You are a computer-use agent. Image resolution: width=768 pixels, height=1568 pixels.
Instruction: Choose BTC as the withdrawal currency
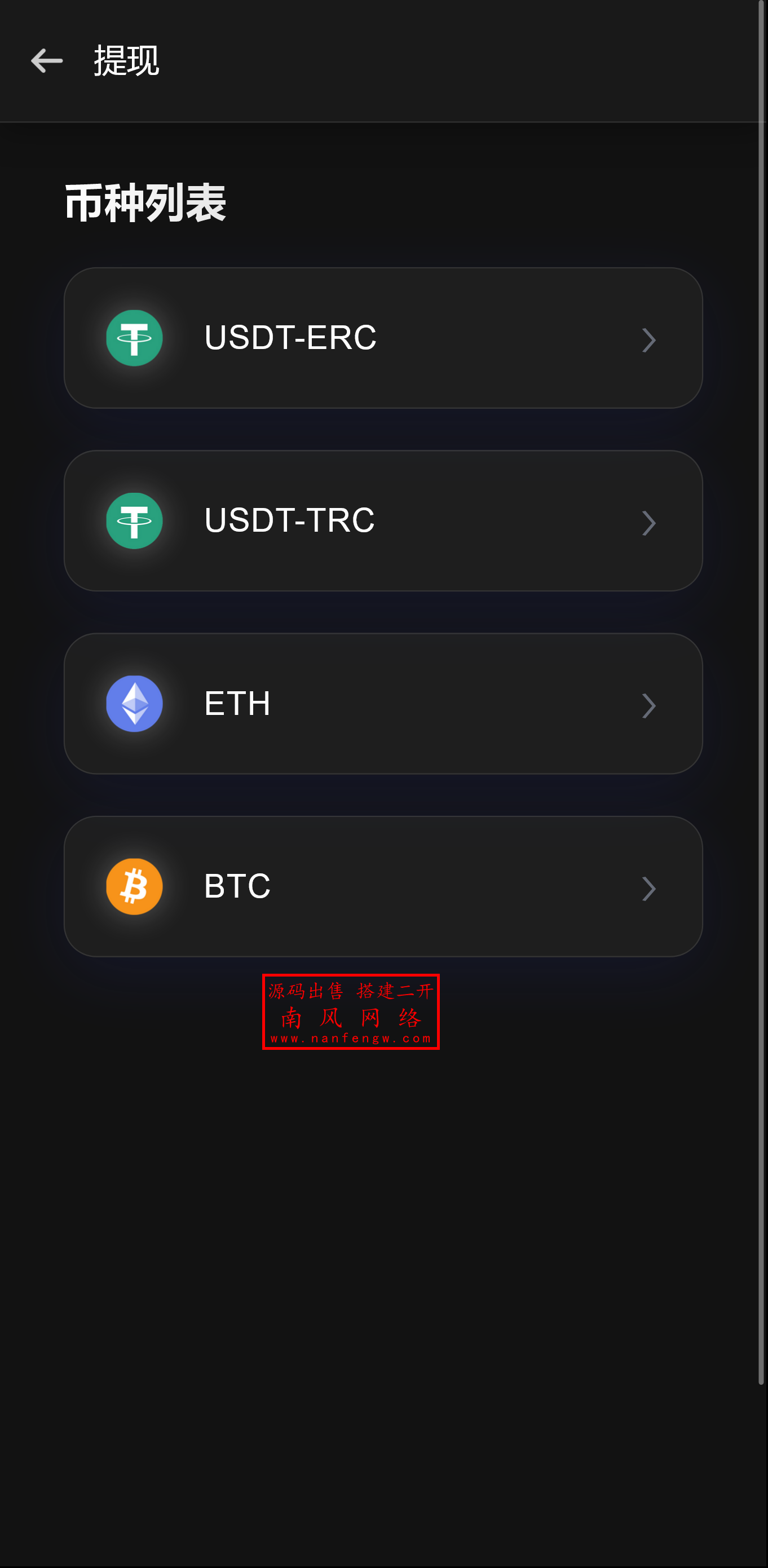tap(383, 887)
